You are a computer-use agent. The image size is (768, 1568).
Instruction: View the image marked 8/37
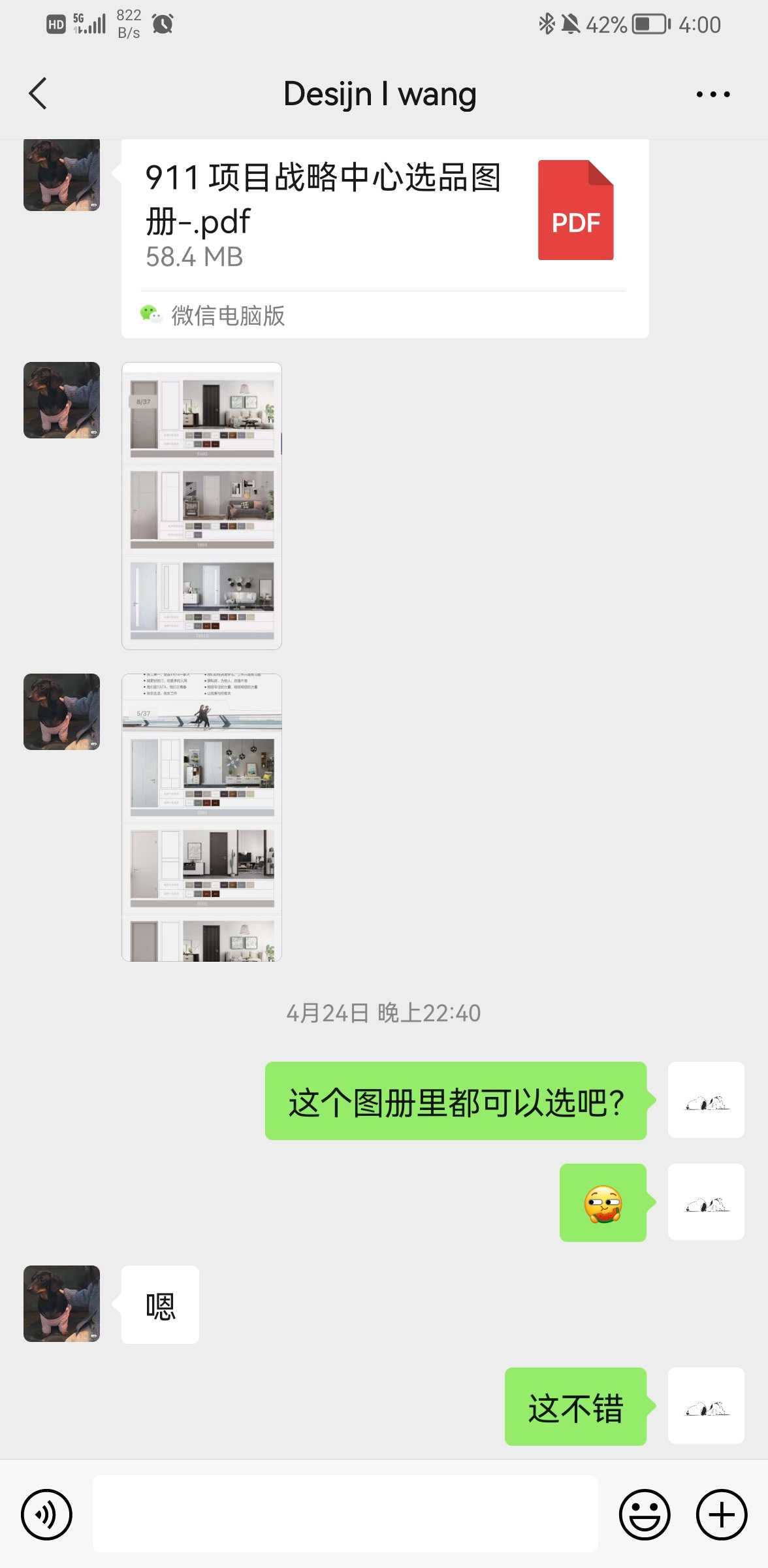click(x=202, y=506)
